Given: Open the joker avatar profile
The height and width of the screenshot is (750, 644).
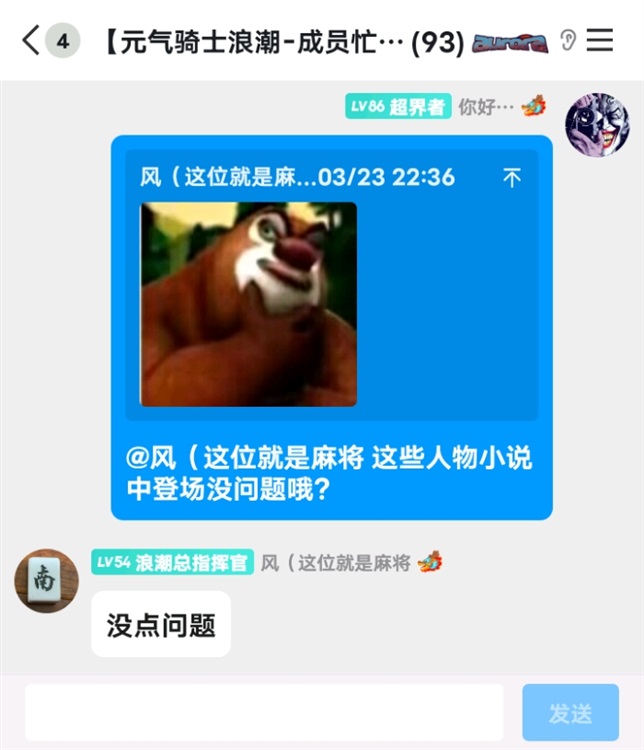Looking at the screenshot, I should click(x=597, y=125).
